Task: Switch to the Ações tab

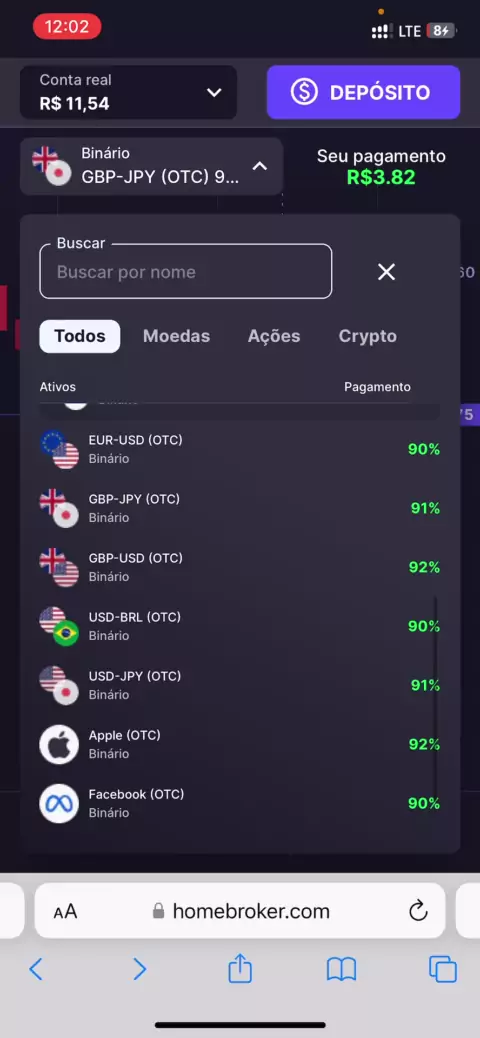Action: click(x=273, y=336)
